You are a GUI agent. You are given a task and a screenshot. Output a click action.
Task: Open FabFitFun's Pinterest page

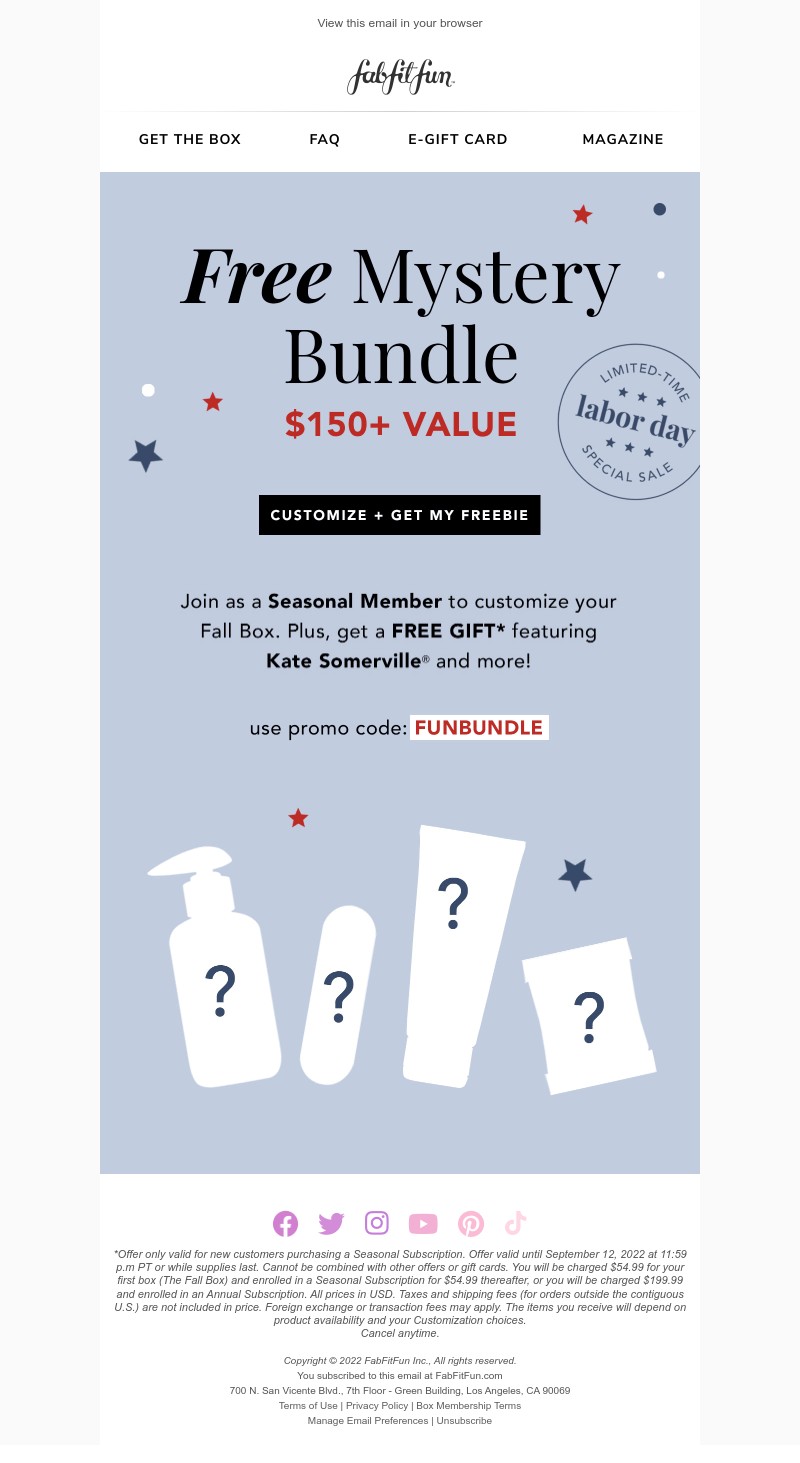pos(470,1223)
